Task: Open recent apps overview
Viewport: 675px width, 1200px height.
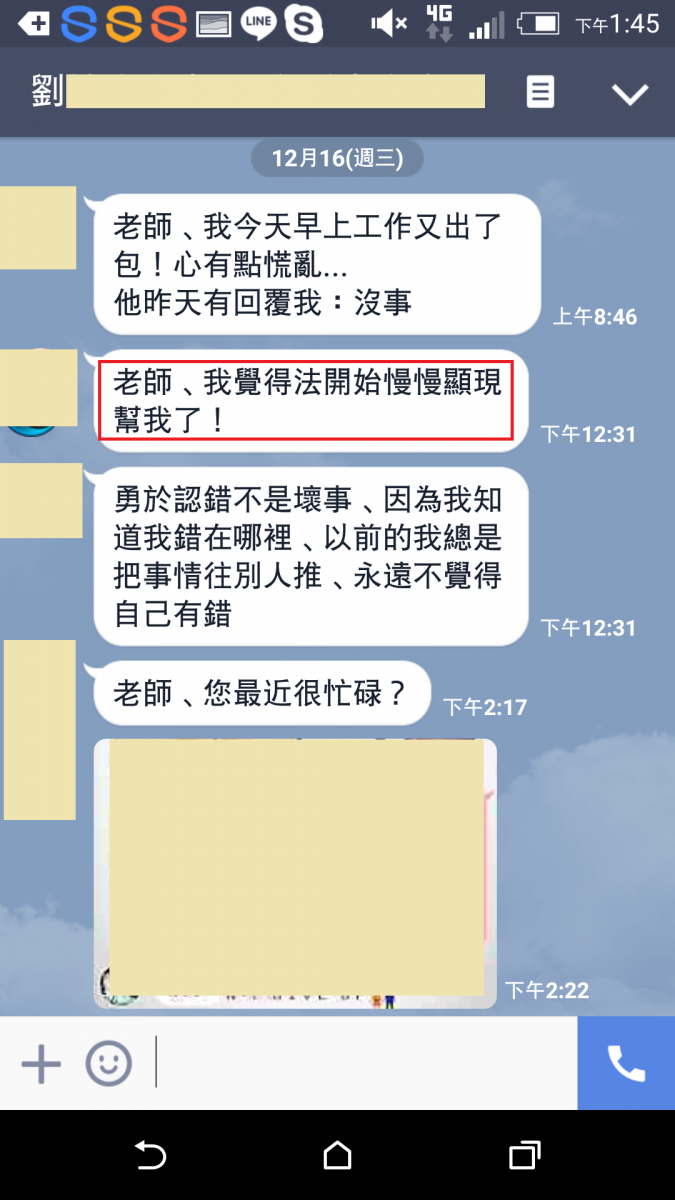Action: tap(524, 1156)
